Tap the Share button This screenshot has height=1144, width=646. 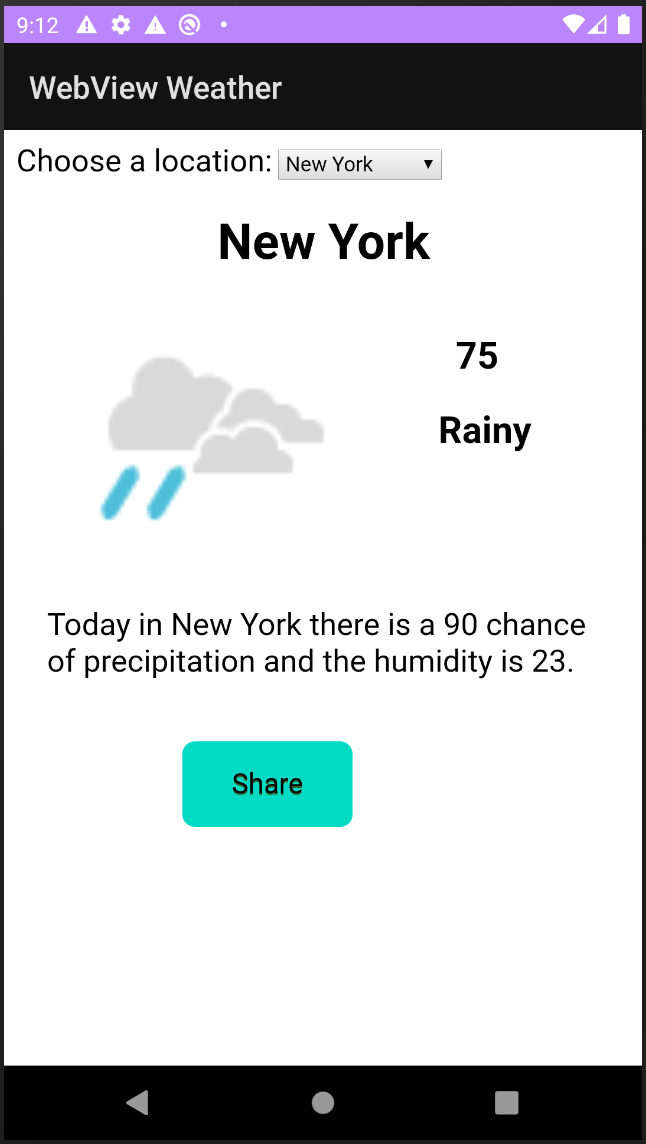(x=267, y=784)
